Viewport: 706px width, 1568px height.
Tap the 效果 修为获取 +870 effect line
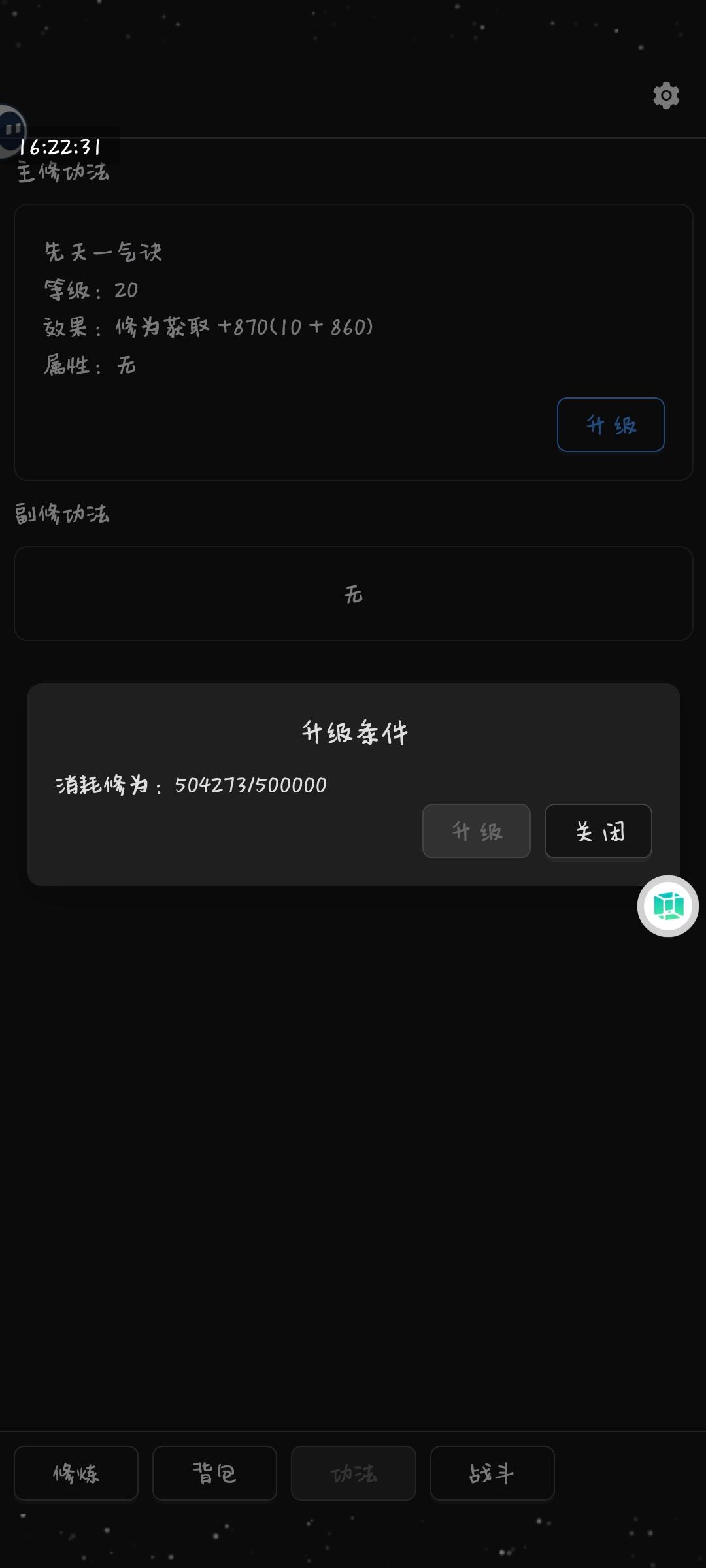coord(209,327)
